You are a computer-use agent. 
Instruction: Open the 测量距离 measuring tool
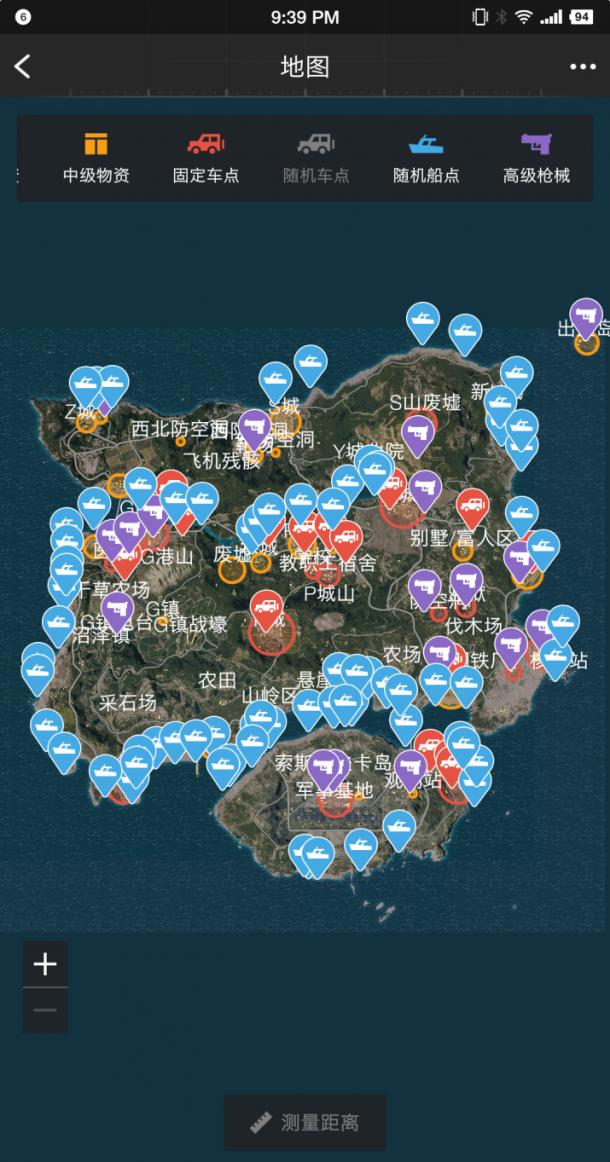(305, 1122)
